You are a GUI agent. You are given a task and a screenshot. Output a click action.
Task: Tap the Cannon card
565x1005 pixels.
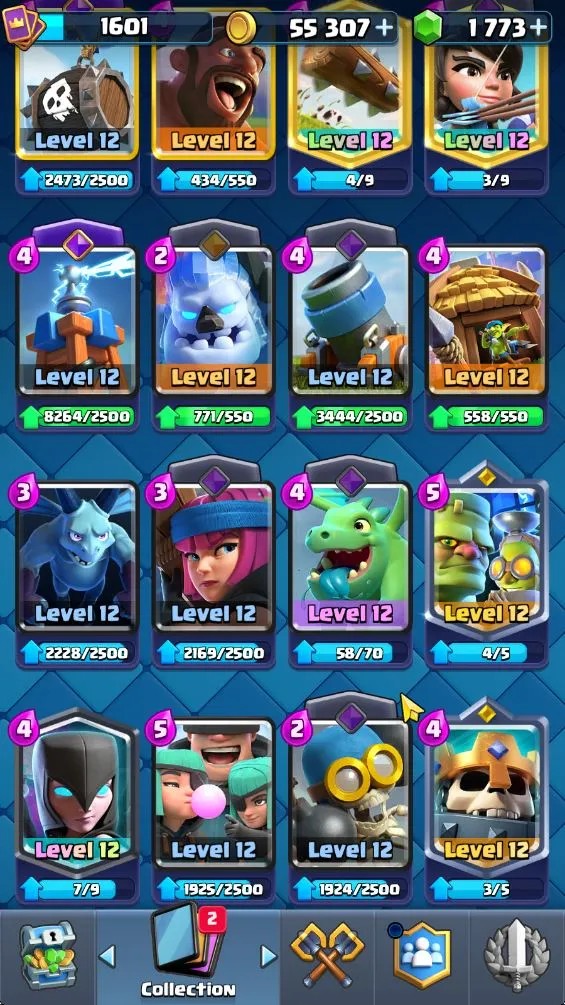350,320
